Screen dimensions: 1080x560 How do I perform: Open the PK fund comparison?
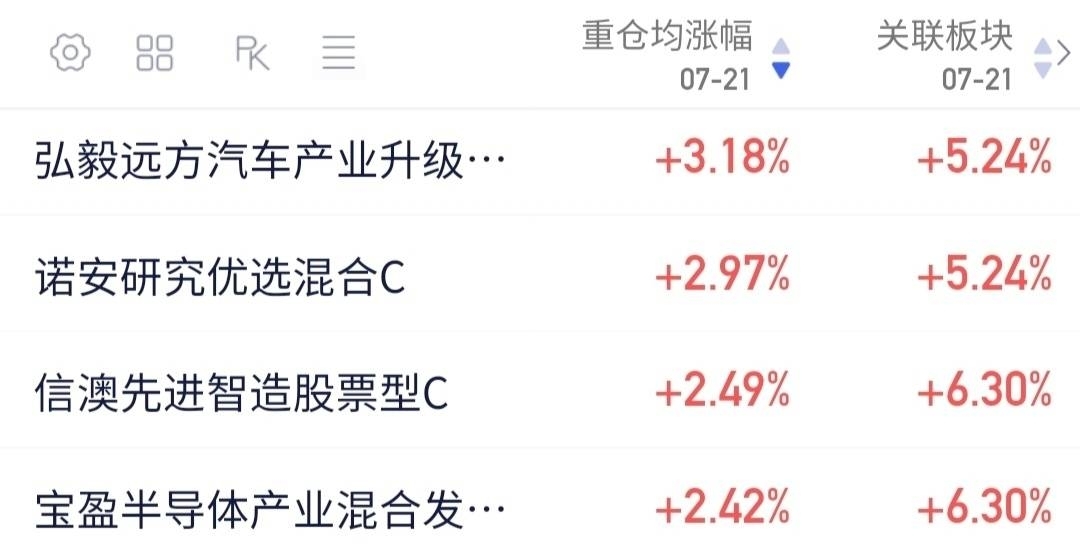coord(252,53)
